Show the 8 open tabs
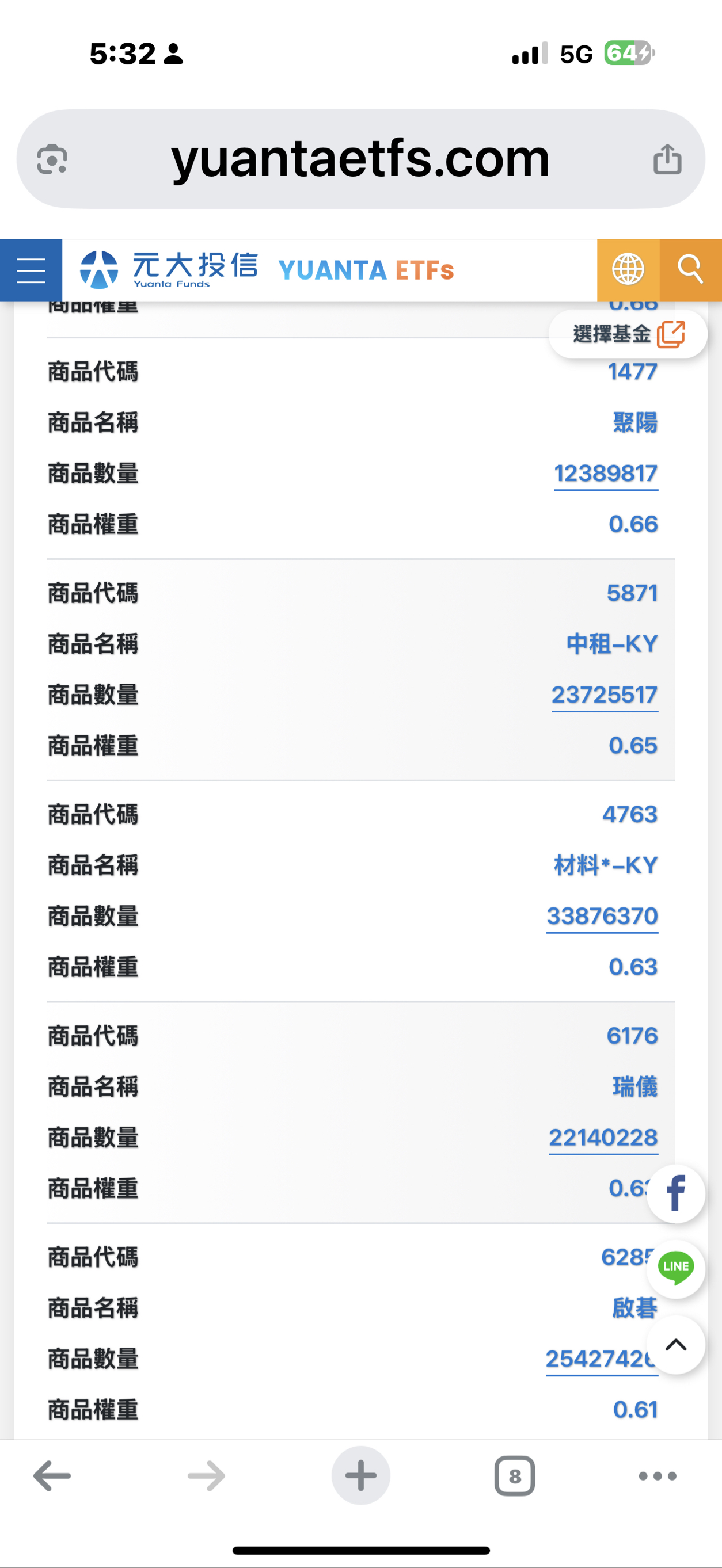This screenshot has width=722, height=1568. [515, 1475]
